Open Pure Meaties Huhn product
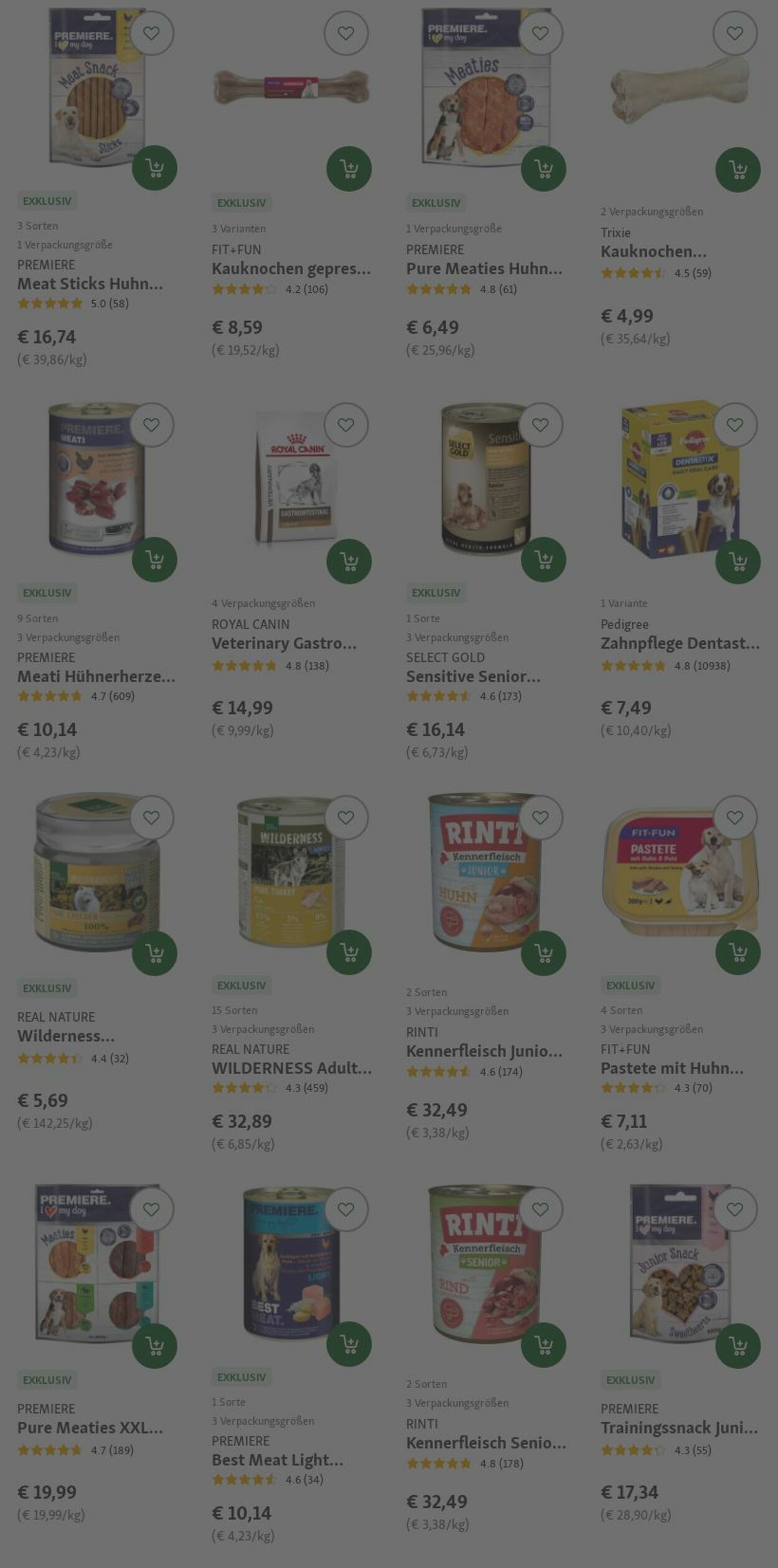This screenshot has height=1568, width=778. click(x=484, y=269)
